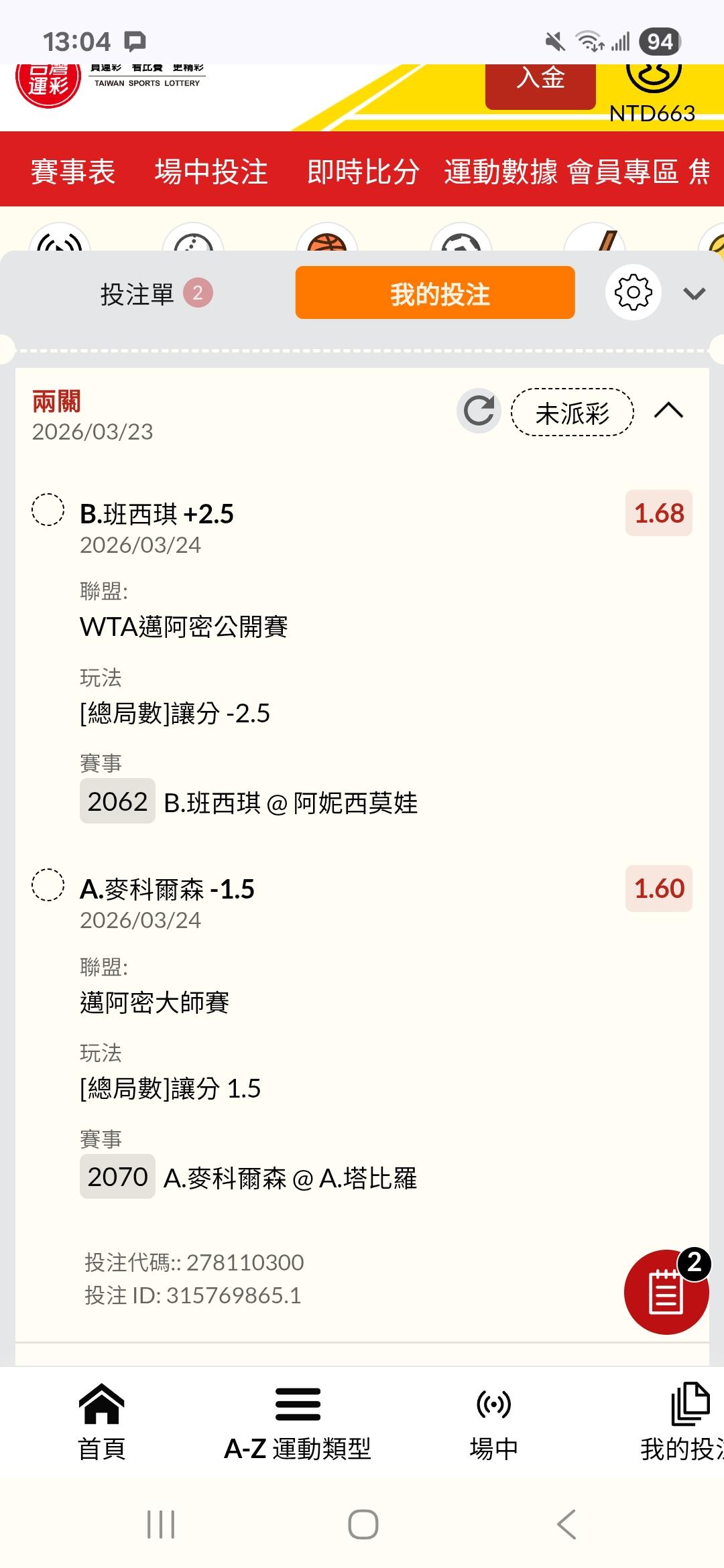Open the 賽事表 tab
Image resolution: width=724 pixels, height=1568 pixels.
click(x=73, y=171)
